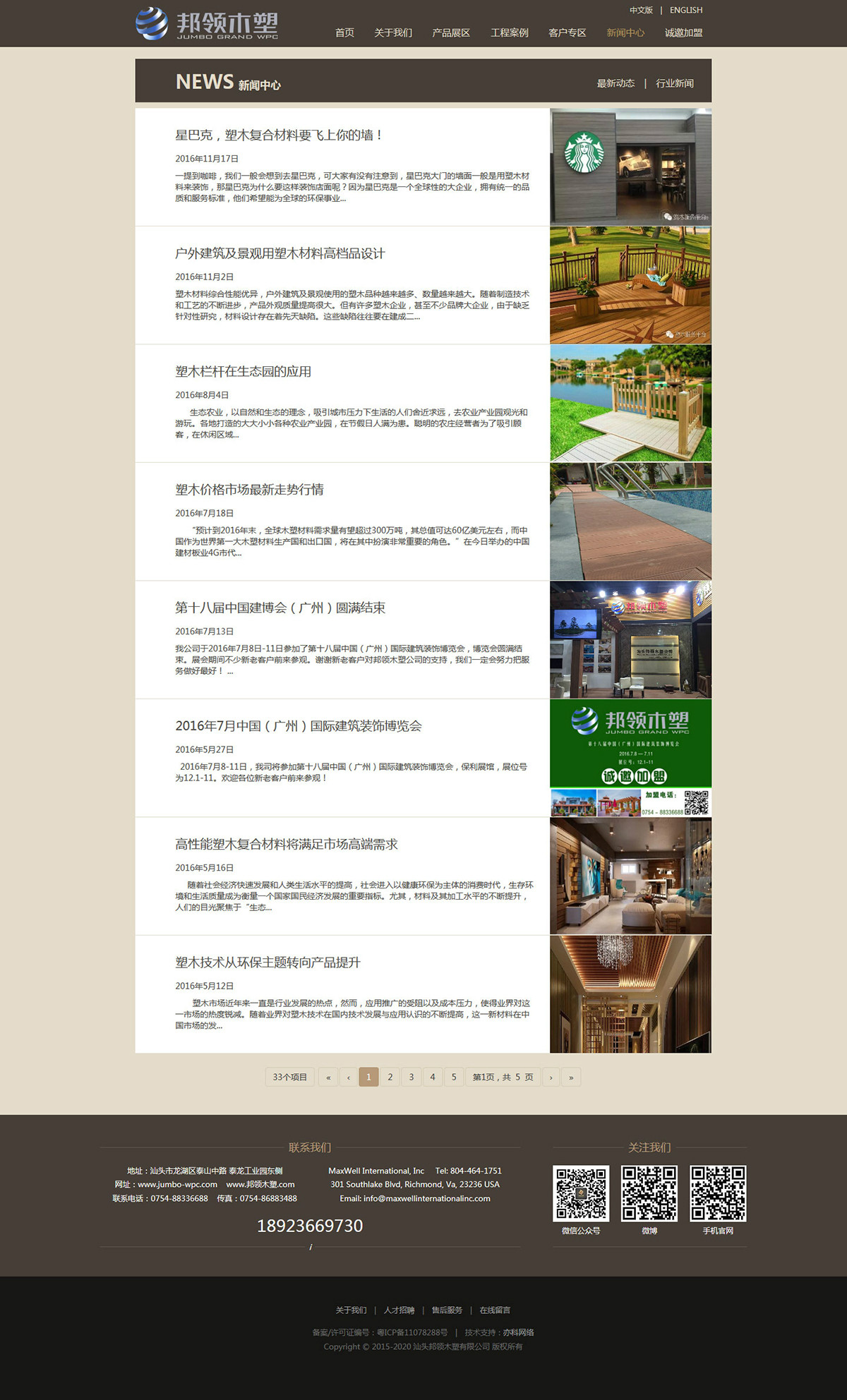
Task: Switch language to ENGLISH
Action: pos(685,10)
